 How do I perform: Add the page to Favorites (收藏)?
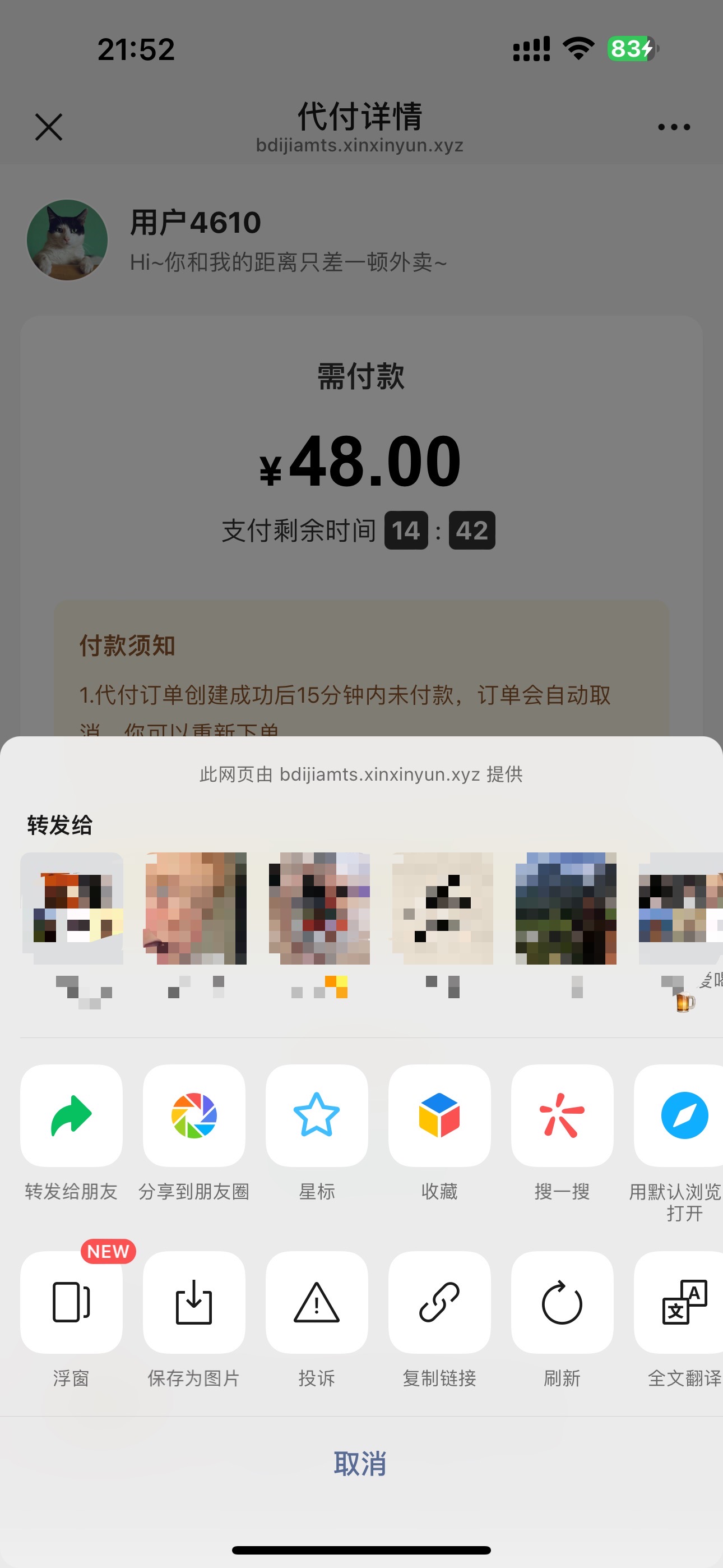[x=439, y=1115]
